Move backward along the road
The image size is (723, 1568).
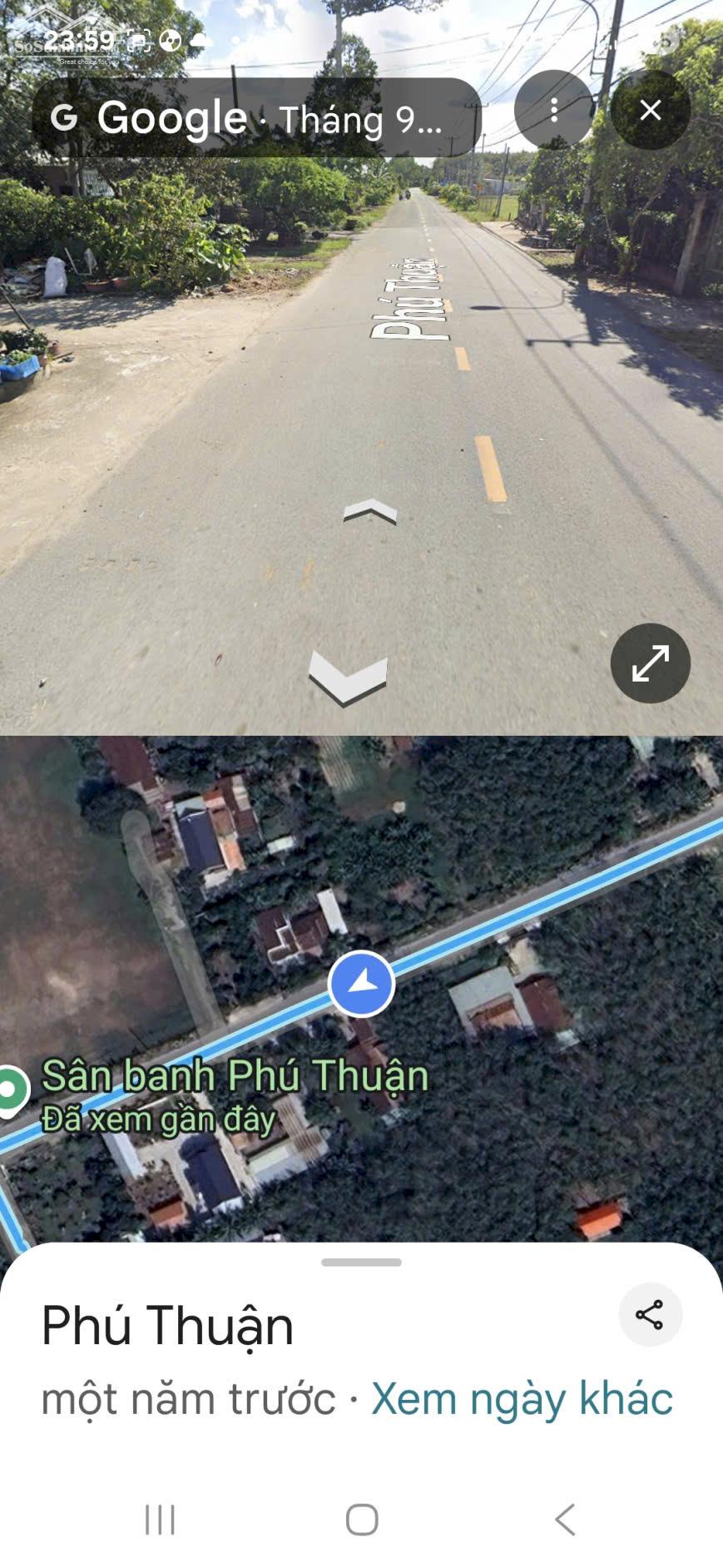(x=348, y=677)
